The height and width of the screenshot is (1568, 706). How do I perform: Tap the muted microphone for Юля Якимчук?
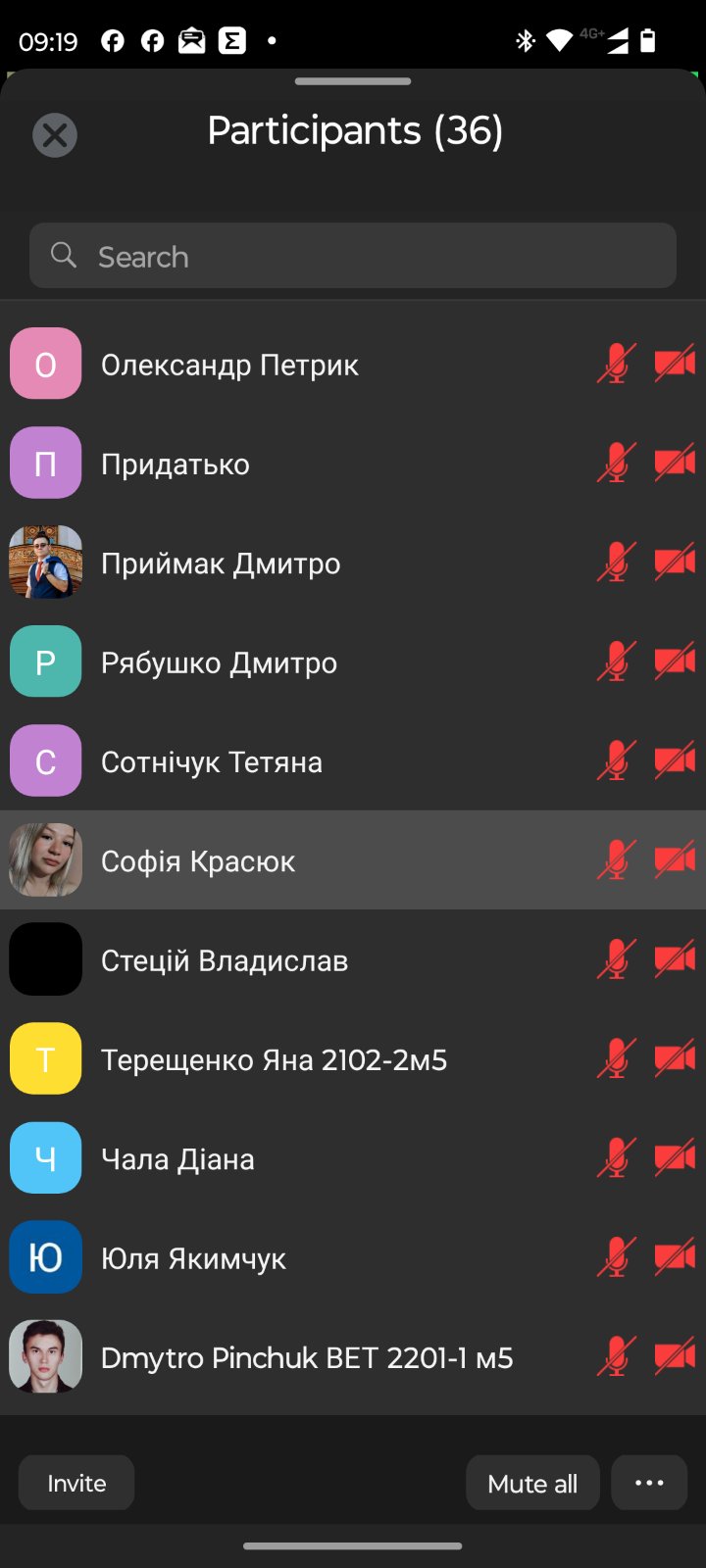(616, 1258)
